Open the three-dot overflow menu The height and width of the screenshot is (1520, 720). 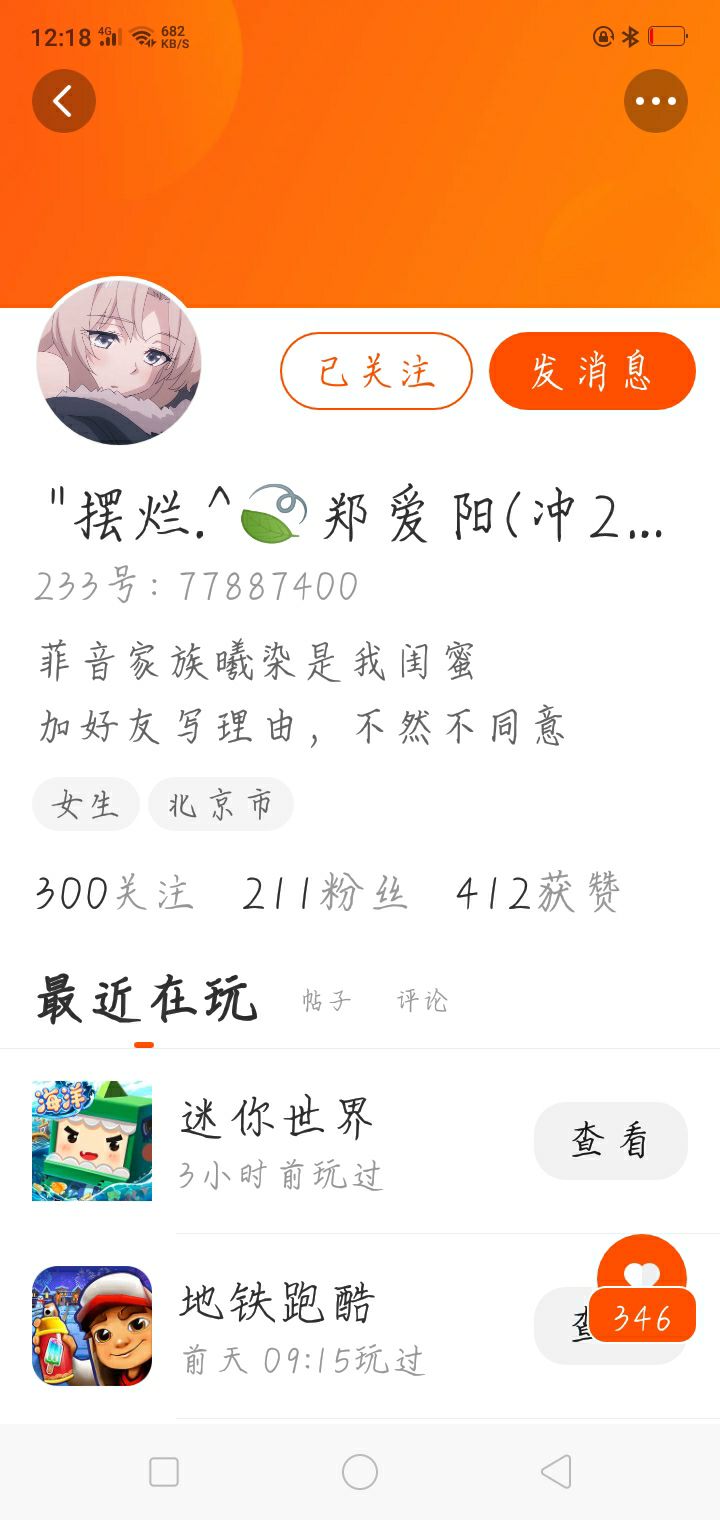pyautogui.click(x=656, y=101)
